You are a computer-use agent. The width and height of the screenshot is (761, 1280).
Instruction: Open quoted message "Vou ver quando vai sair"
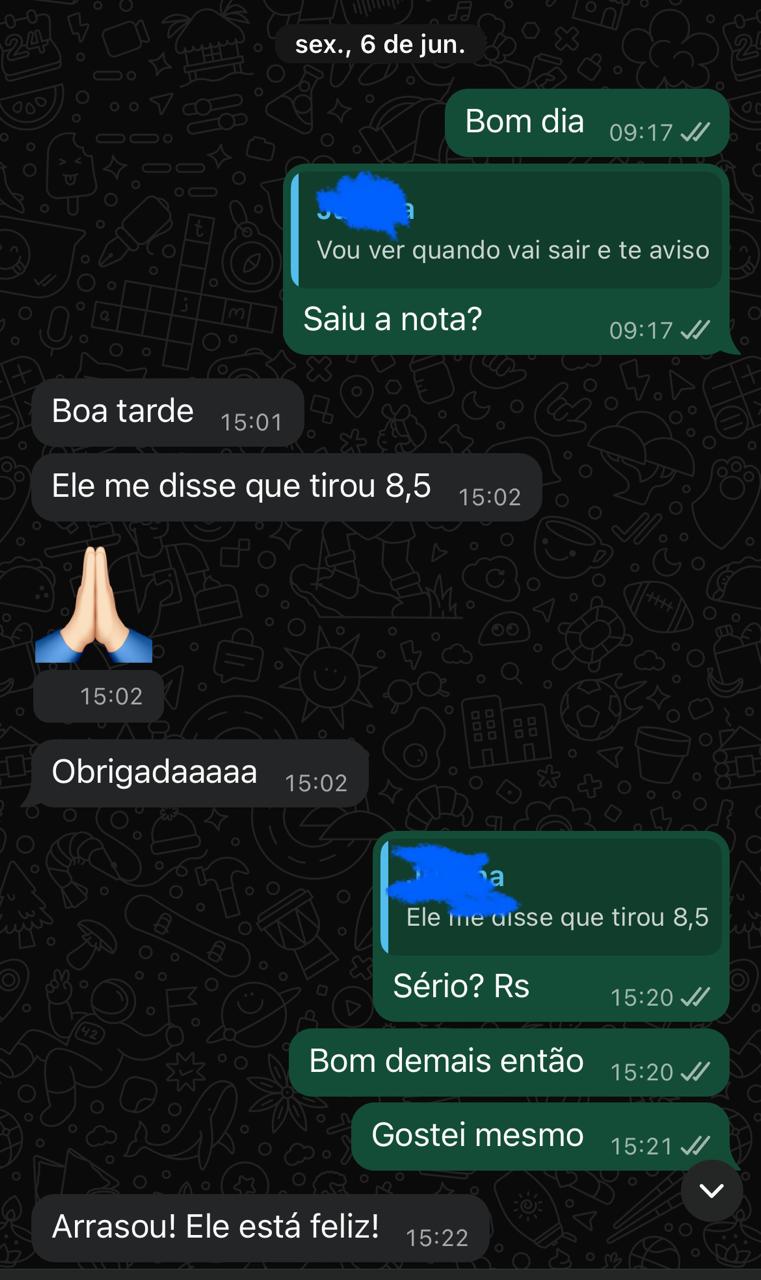510,232
